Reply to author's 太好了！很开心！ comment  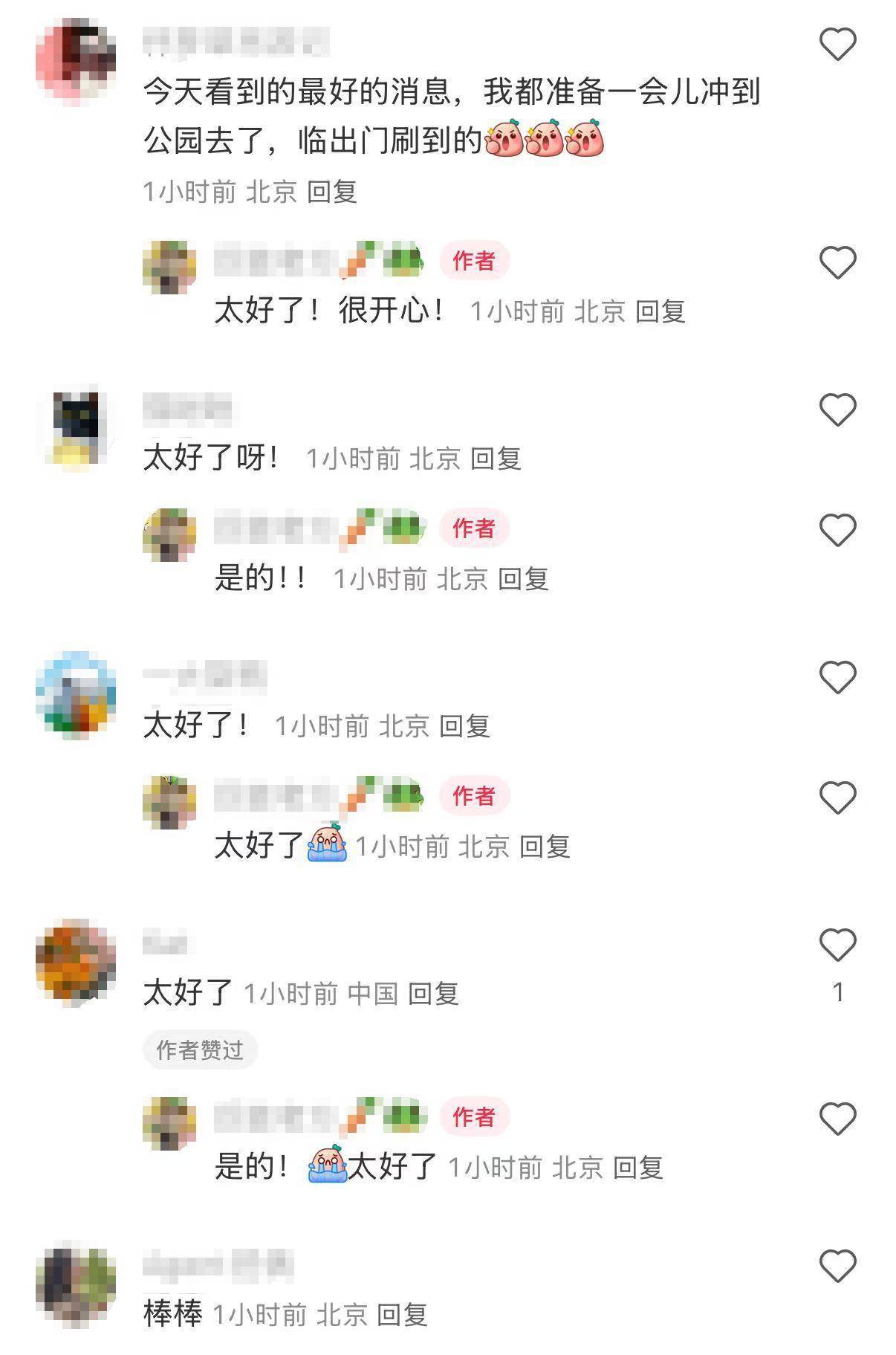660,311
